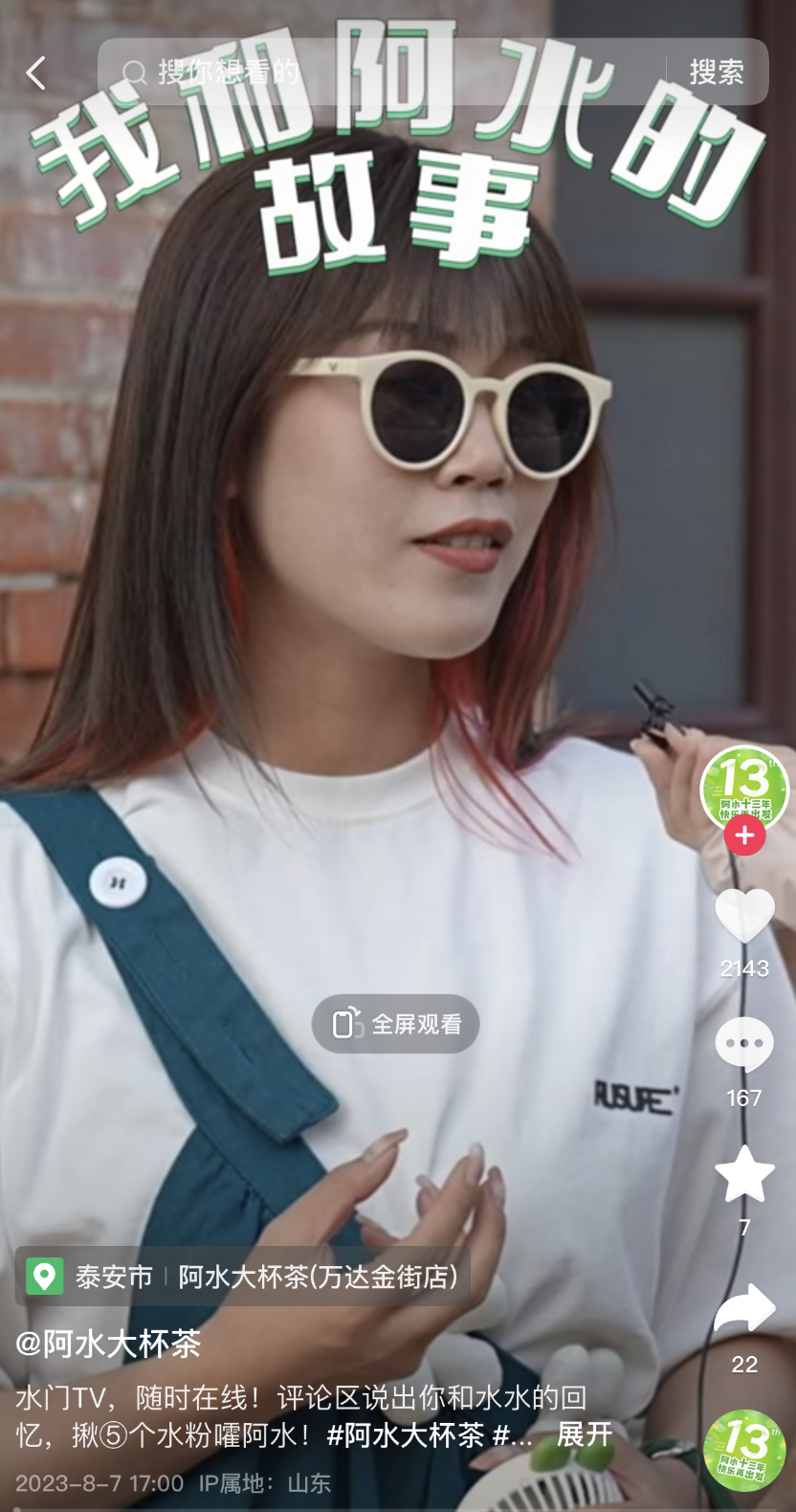The height and width of the screenshot is (1512, 796).
Task: Tap the 搜你想看的 search field
Action: (x=383, y=72)
